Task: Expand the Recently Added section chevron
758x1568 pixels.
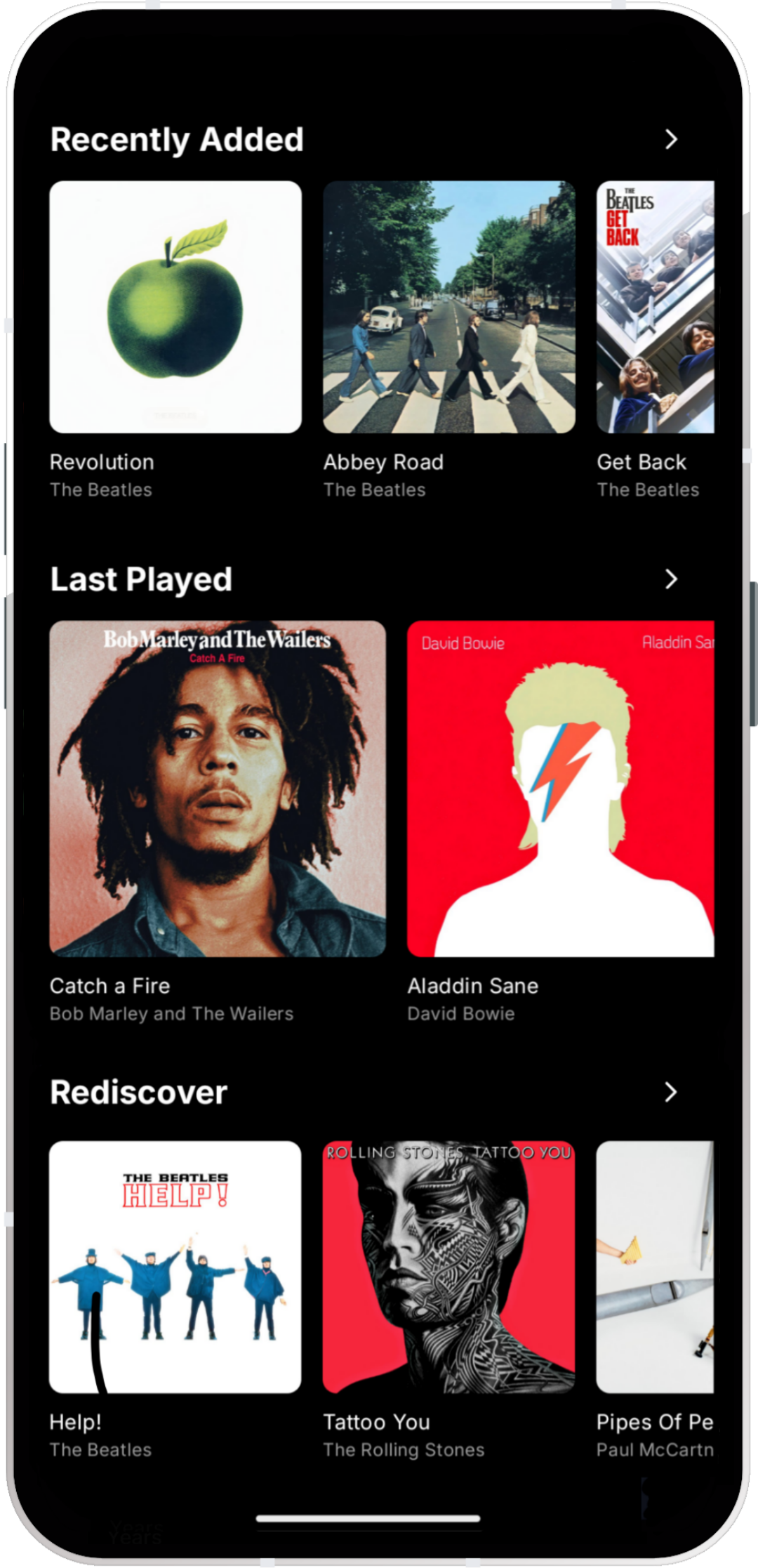Action: coord(671,139)
